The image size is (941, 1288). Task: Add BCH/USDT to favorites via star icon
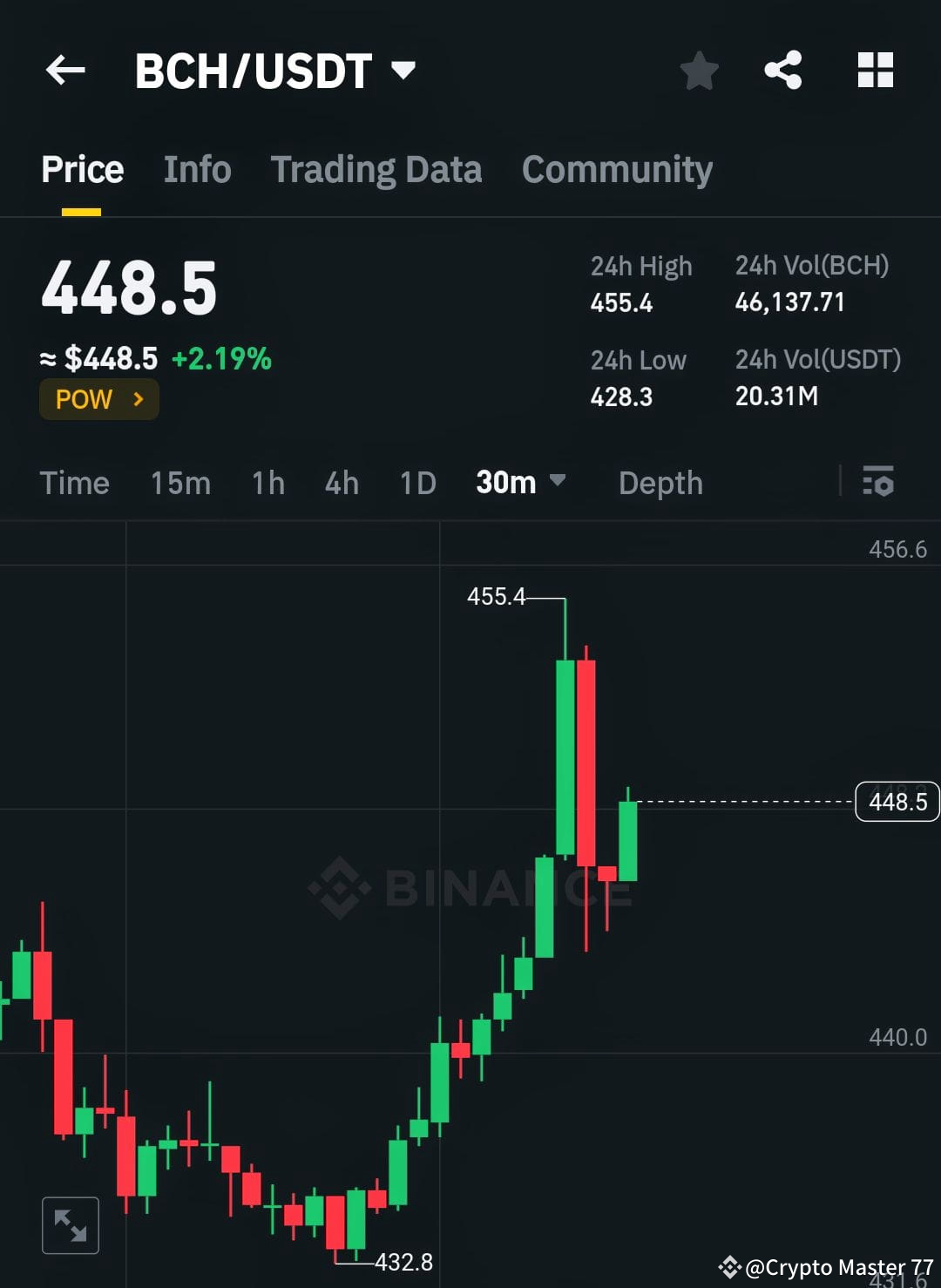699,71
